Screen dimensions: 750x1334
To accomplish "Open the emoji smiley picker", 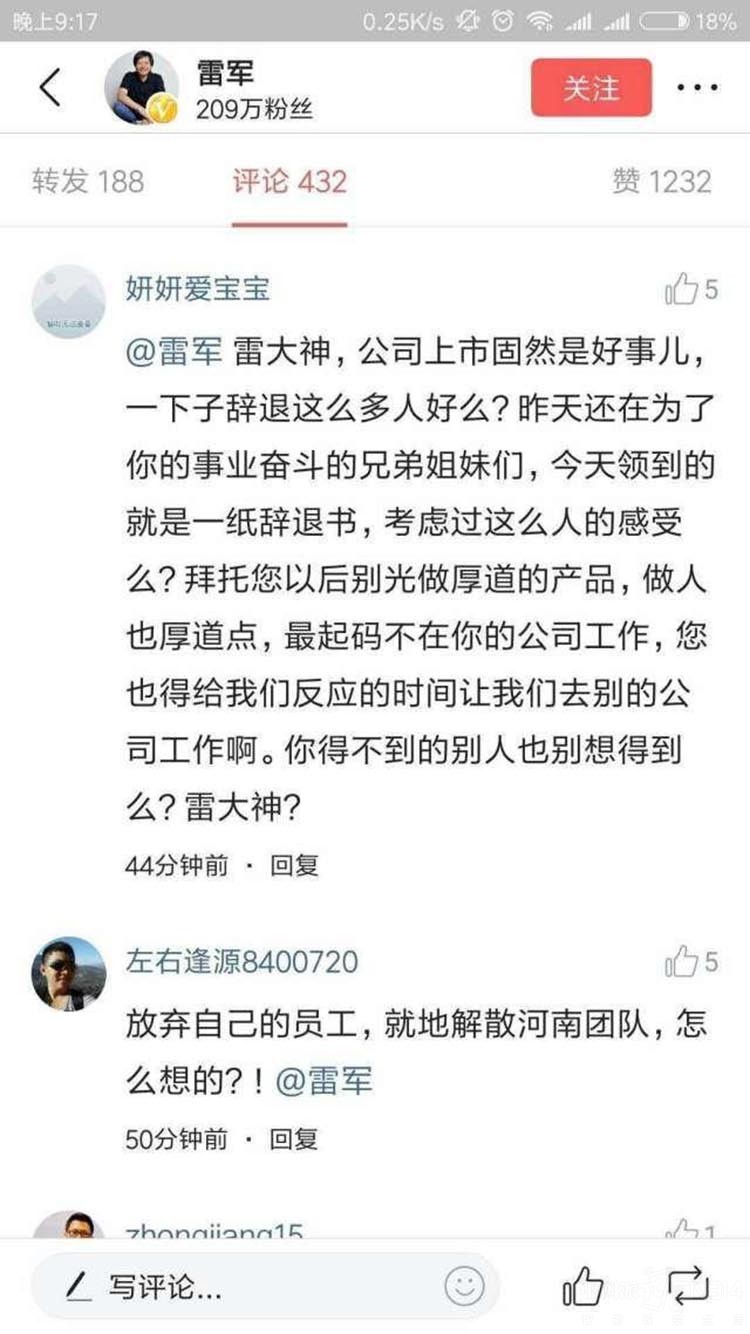I will pos(464,1286).
